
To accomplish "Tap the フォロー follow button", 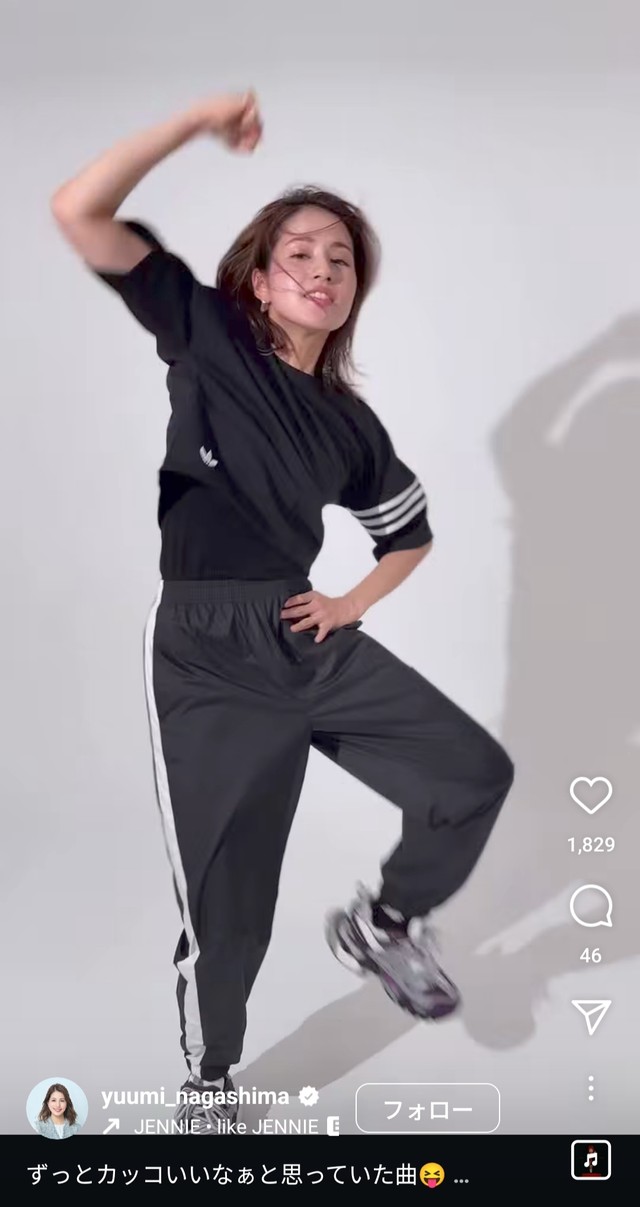I will (x=427, y=1108).
